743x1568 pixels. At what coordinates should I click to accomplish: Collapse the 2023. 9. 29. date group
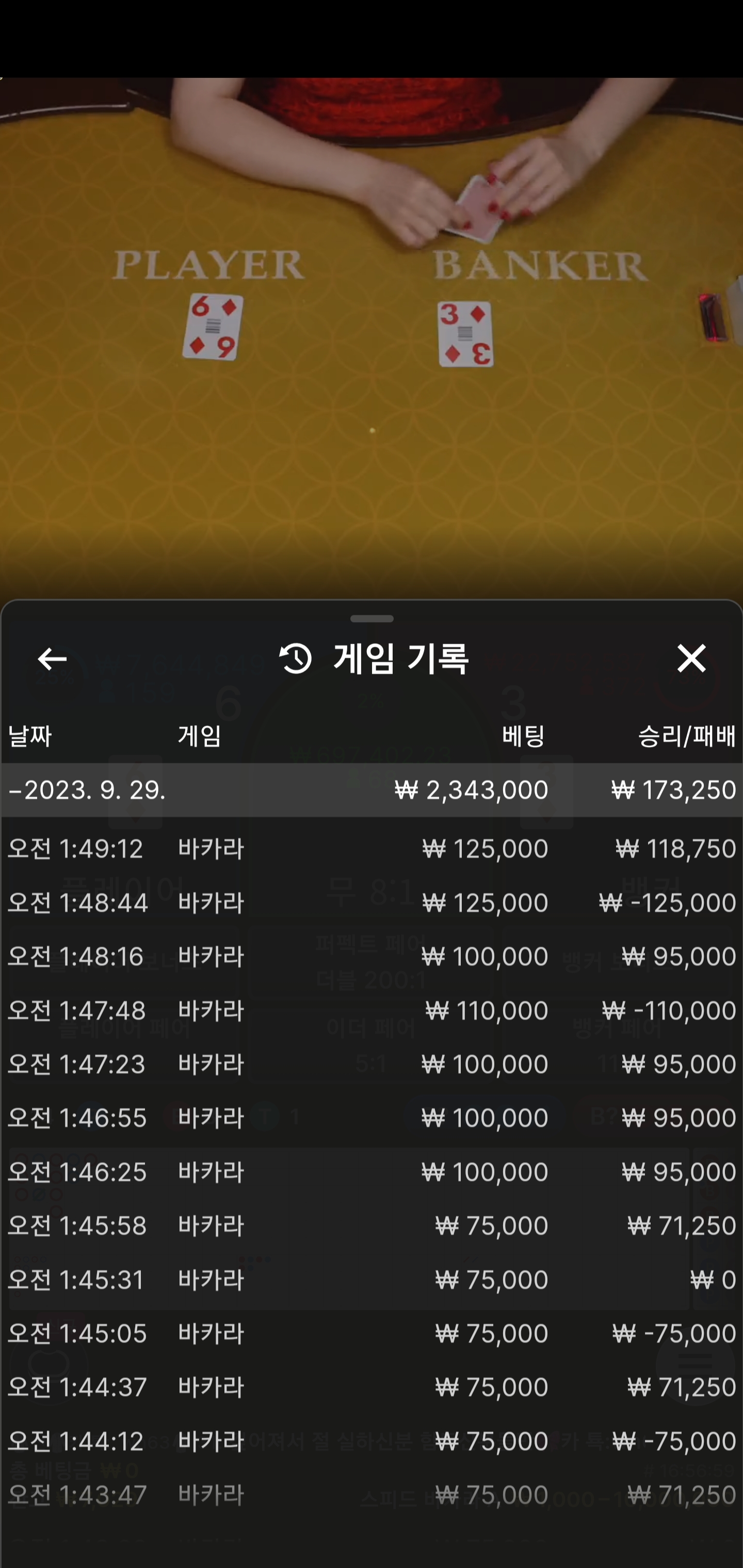[x=372, y=790]
